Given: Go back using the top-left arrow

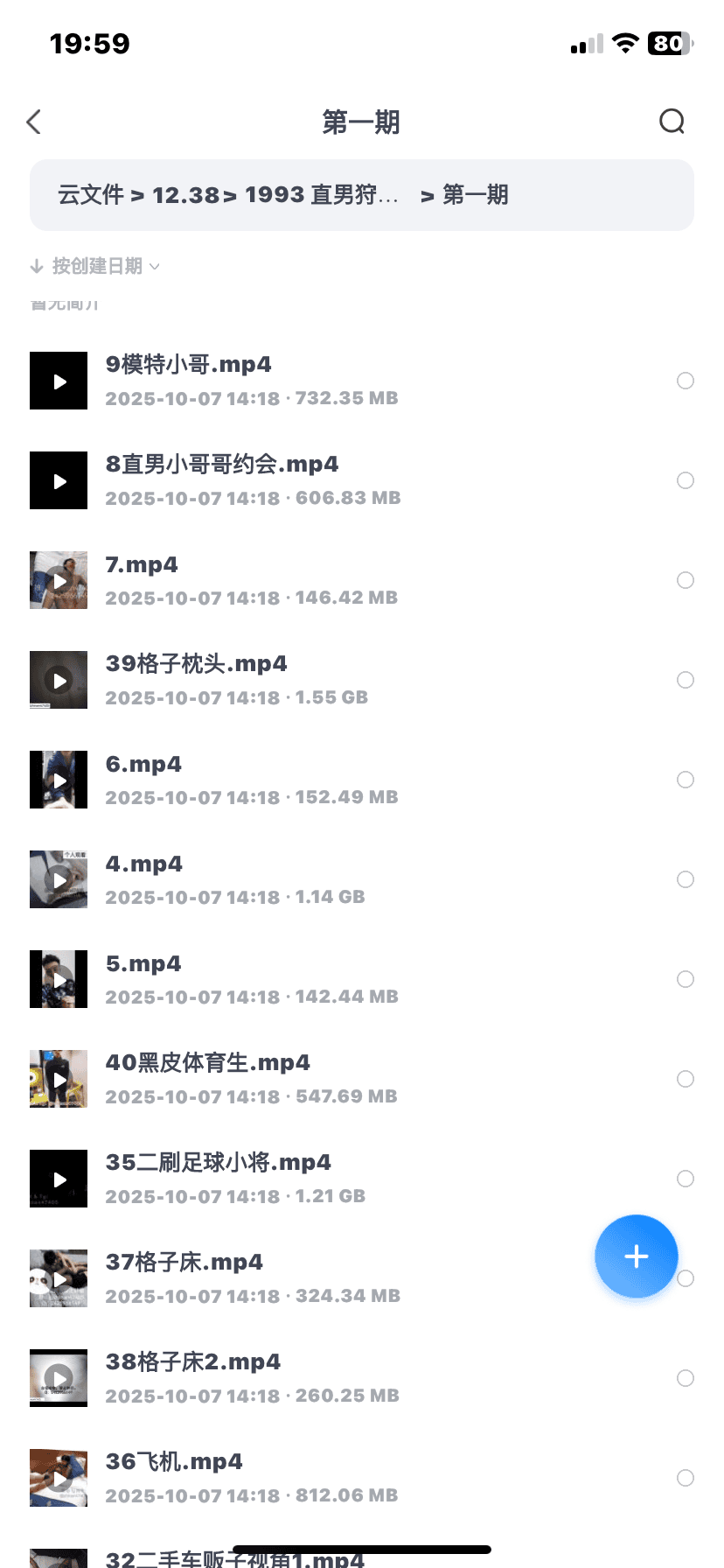Looking at the screenshot, I should click(34, 122).
